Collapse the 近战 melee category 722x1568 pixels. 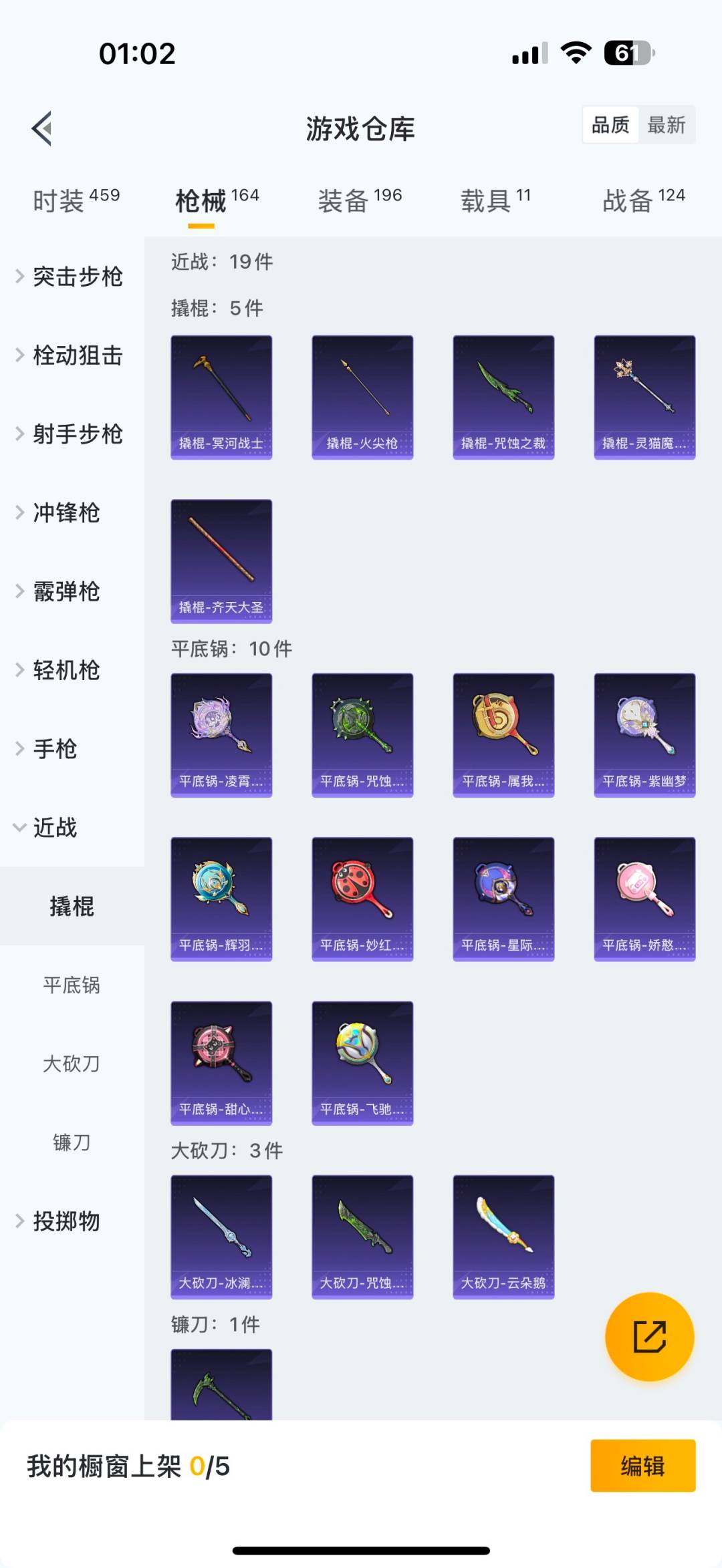53,827
